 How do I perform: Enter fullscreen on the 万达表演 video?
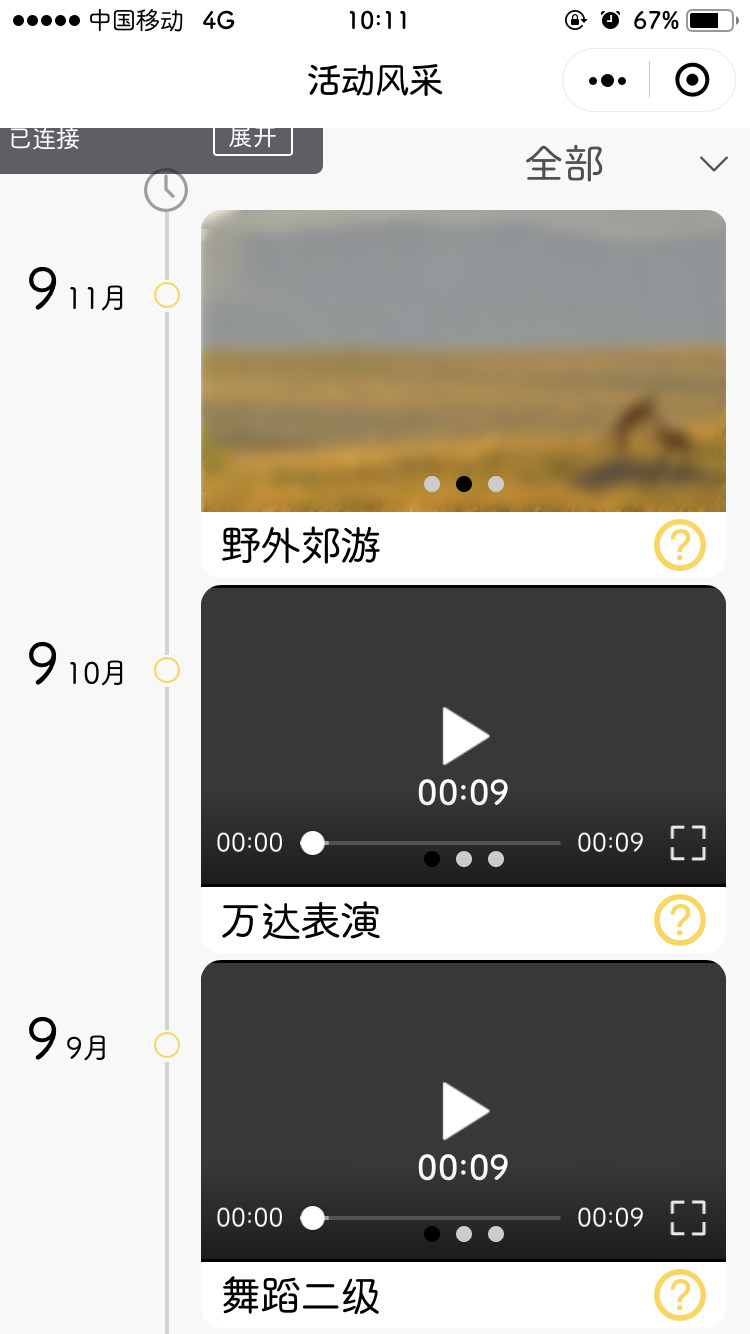click(x=688, y=843)
